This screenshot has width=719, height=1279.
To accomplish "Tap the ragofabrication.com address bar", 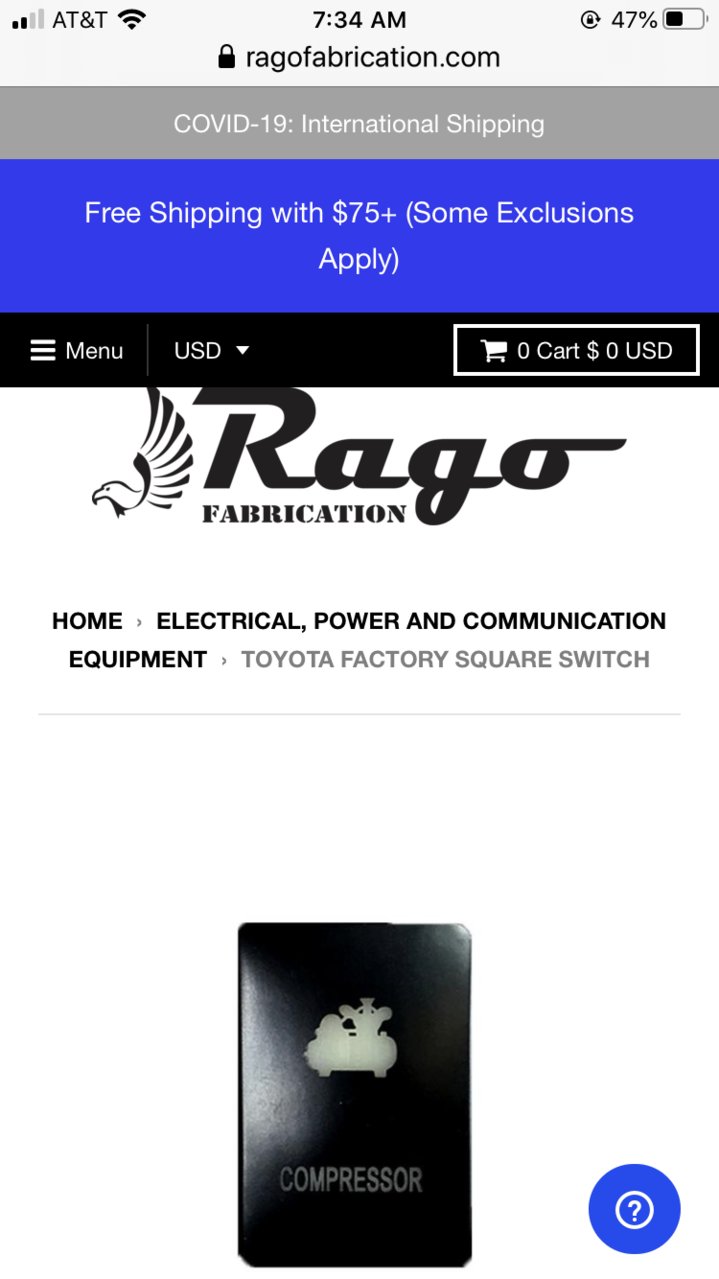I will 359,58.
